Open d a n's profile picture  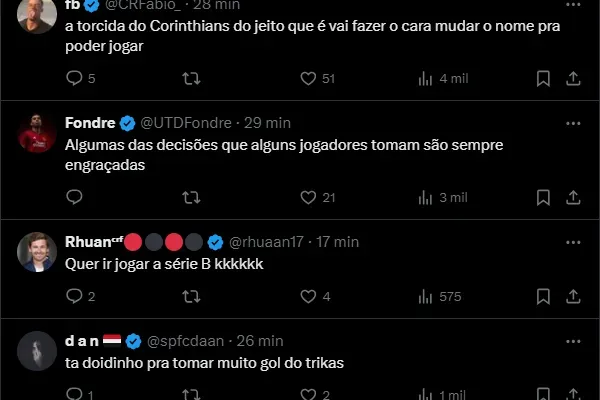37,351
